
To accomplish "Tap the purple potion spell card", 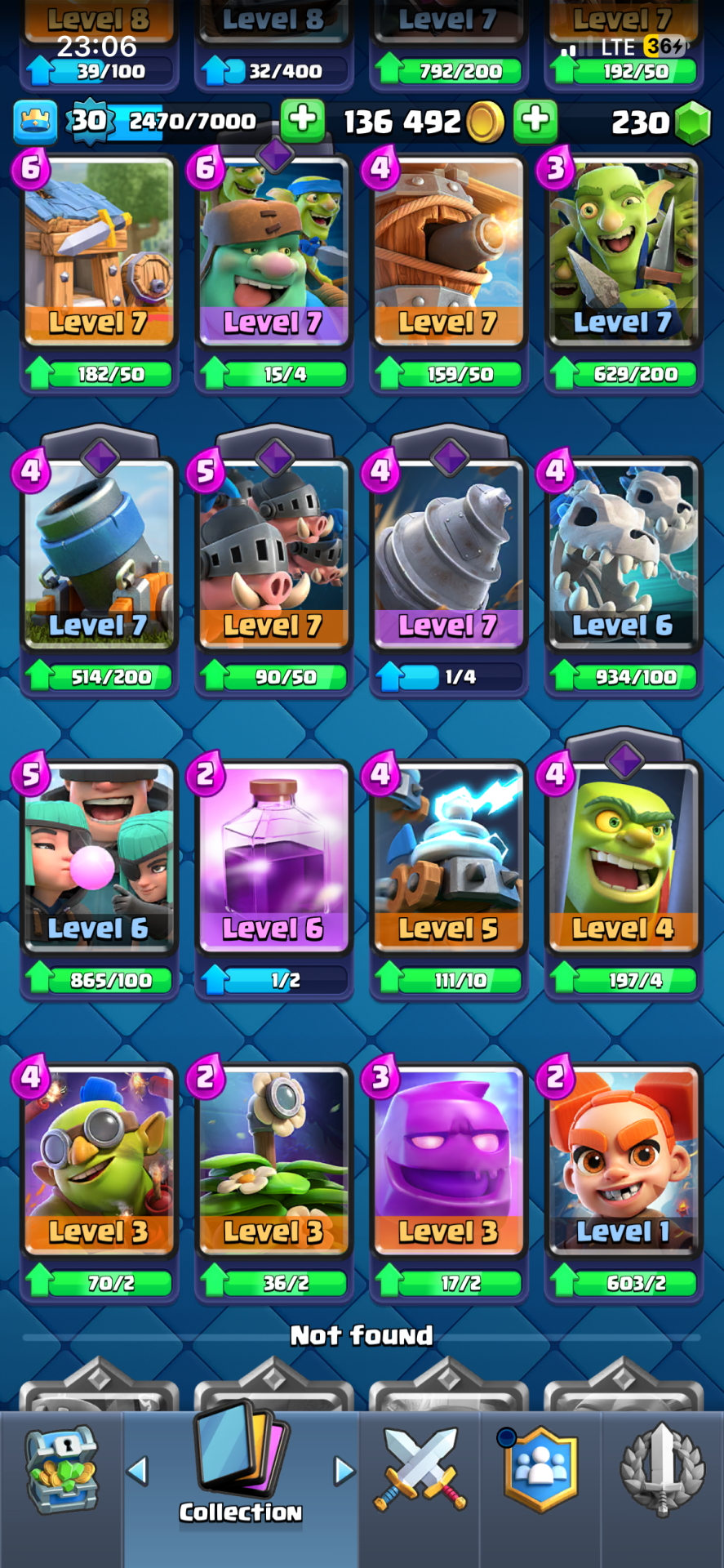I will 273,856.
